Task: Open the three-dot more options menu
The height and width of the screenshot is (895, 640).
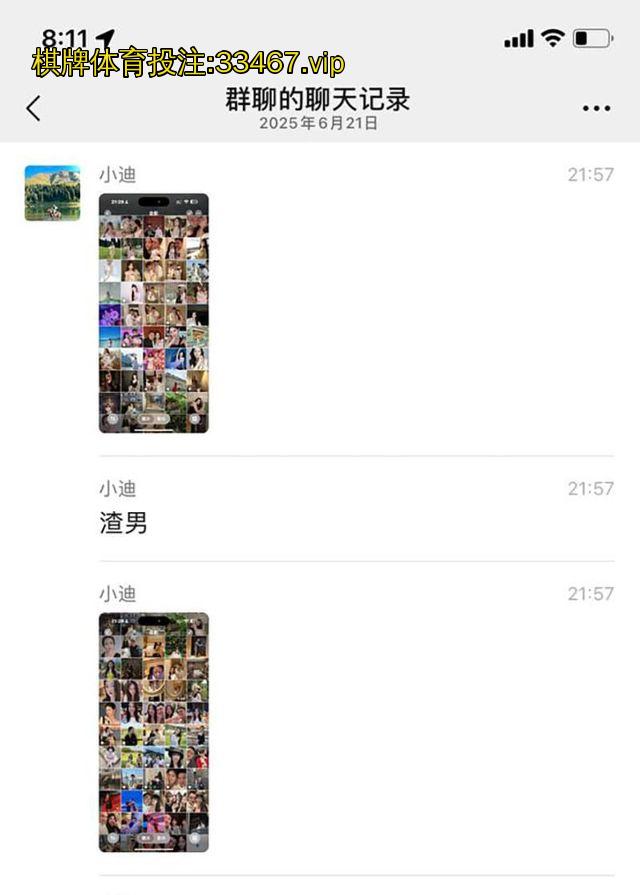Action: (596, 109)
